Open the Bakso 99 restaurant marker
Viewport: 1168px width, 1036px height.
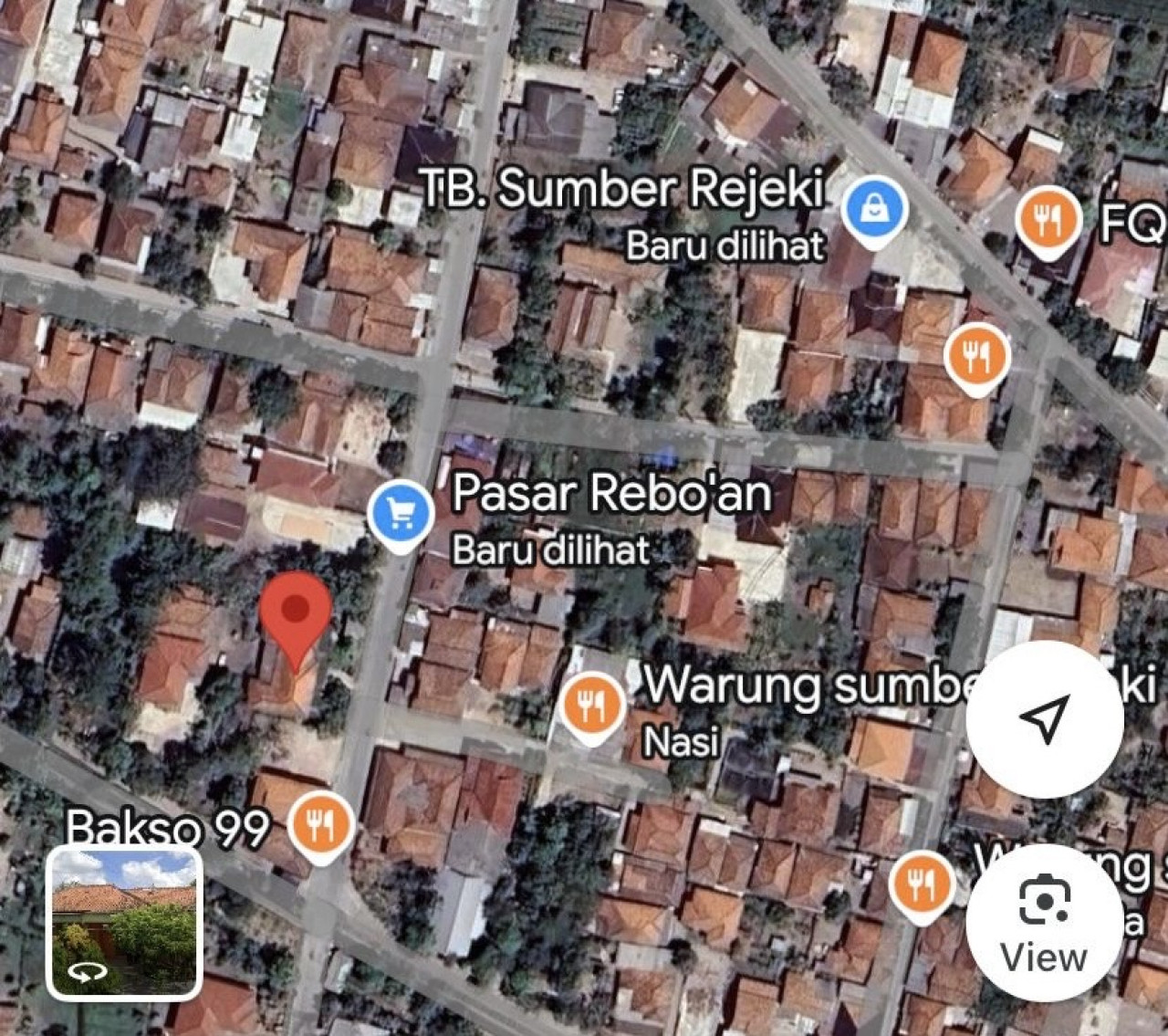(321, 824)
